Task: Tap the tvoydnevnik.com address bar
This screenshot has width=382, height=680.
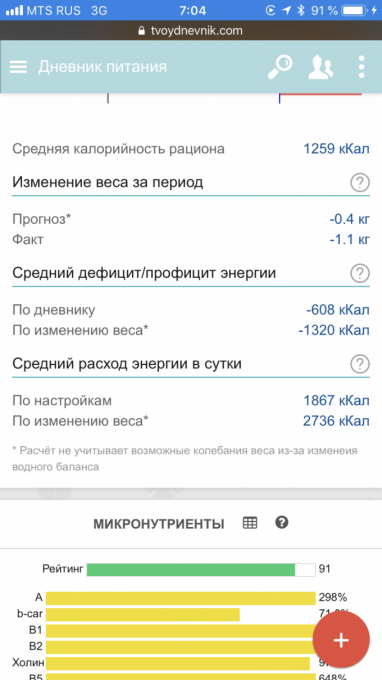Action: pyautogui.click(x=191, y=31)
